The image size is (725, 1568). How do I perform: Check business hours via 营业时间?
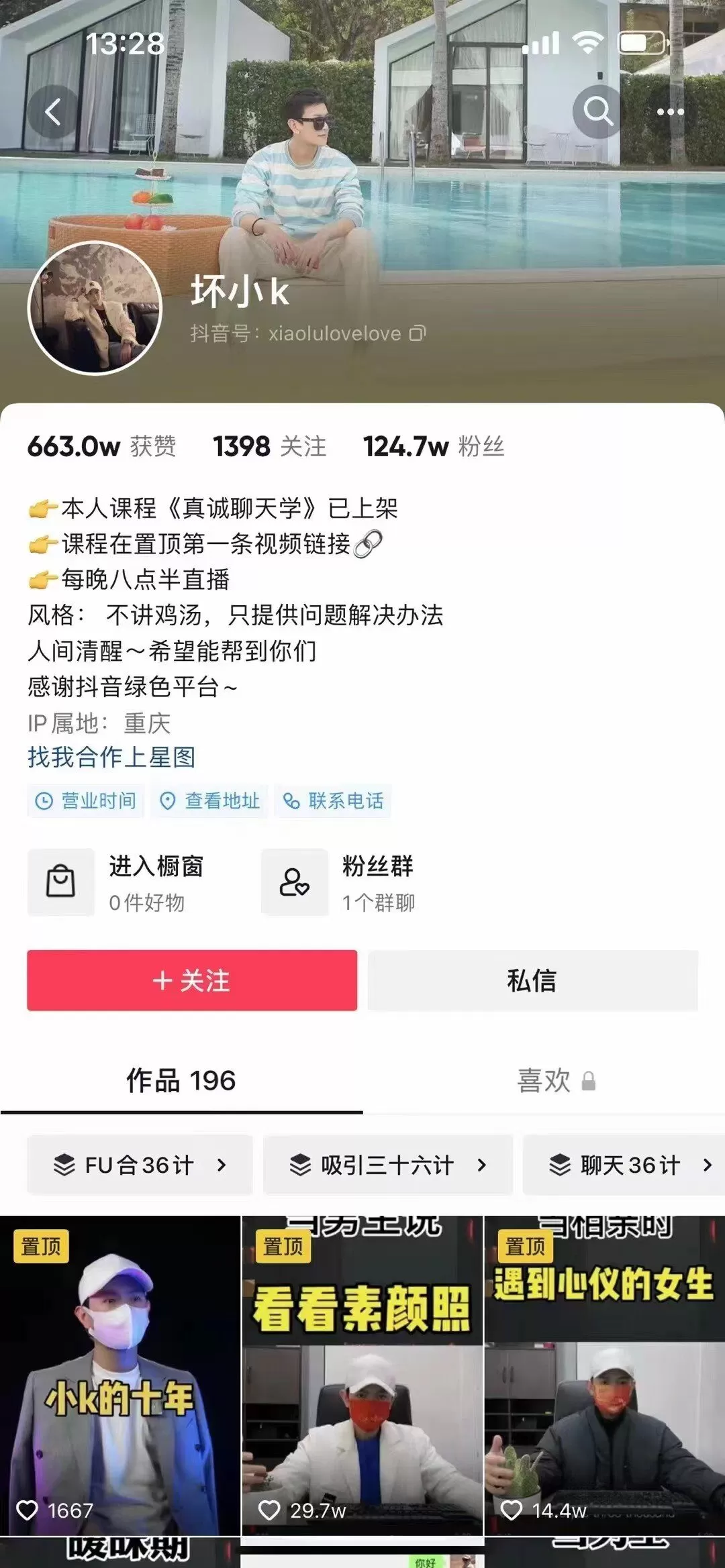[x=86, y=801]
